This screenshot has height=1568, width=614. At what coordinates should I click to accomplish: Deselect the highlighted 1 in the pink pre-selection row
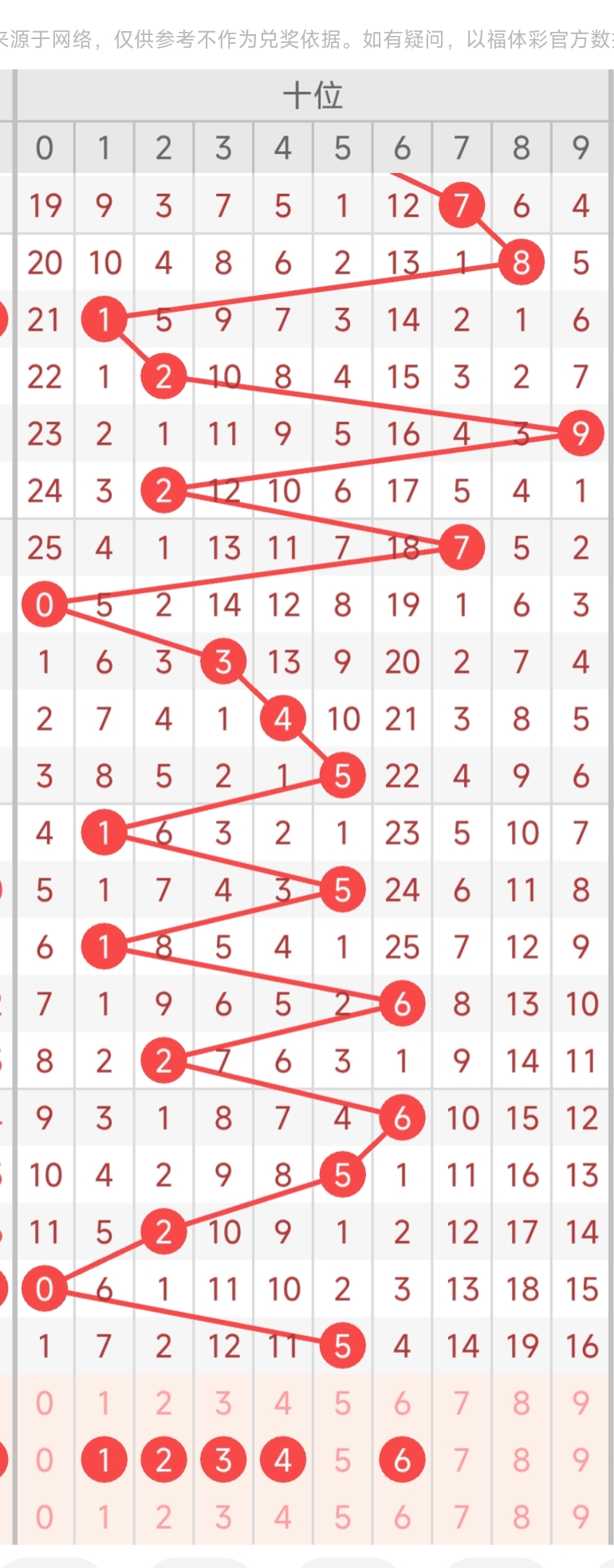104,1460
